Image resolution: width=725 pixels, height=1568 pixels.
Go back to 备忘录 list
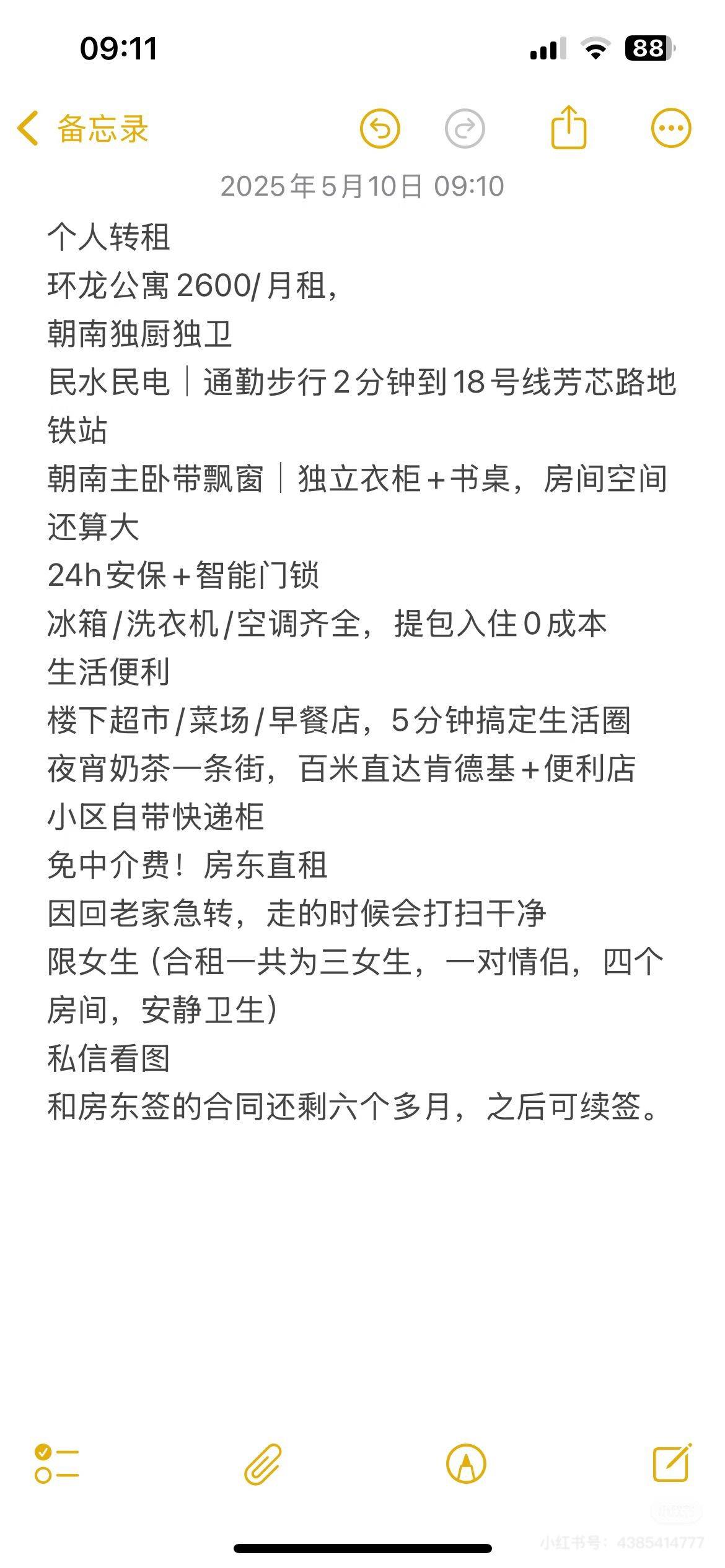coord(82,129)
